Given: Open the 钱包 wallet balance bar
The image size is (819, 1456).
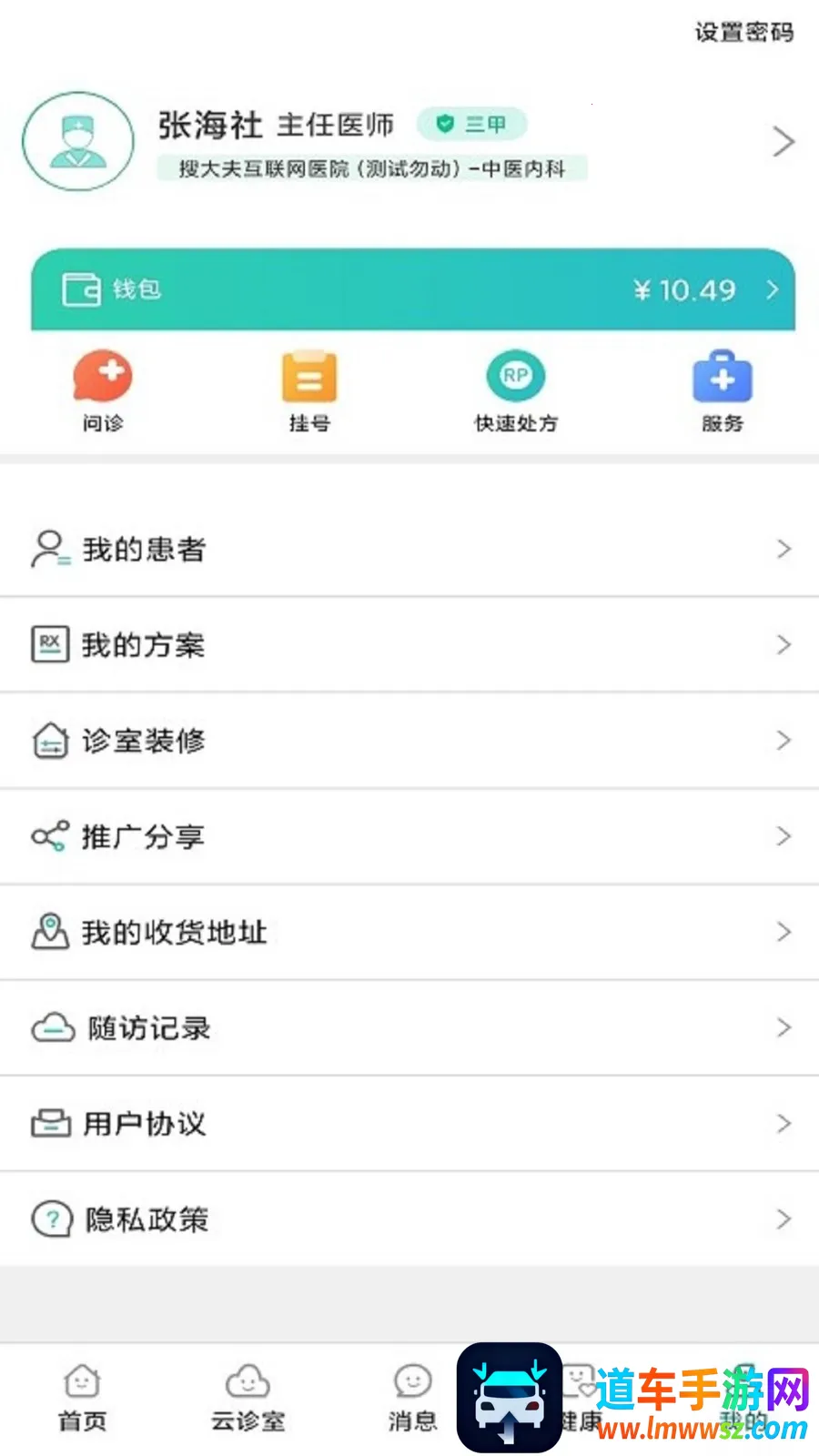Looking at the screenshot, I should pyautogui.click(x=412, y=289).
